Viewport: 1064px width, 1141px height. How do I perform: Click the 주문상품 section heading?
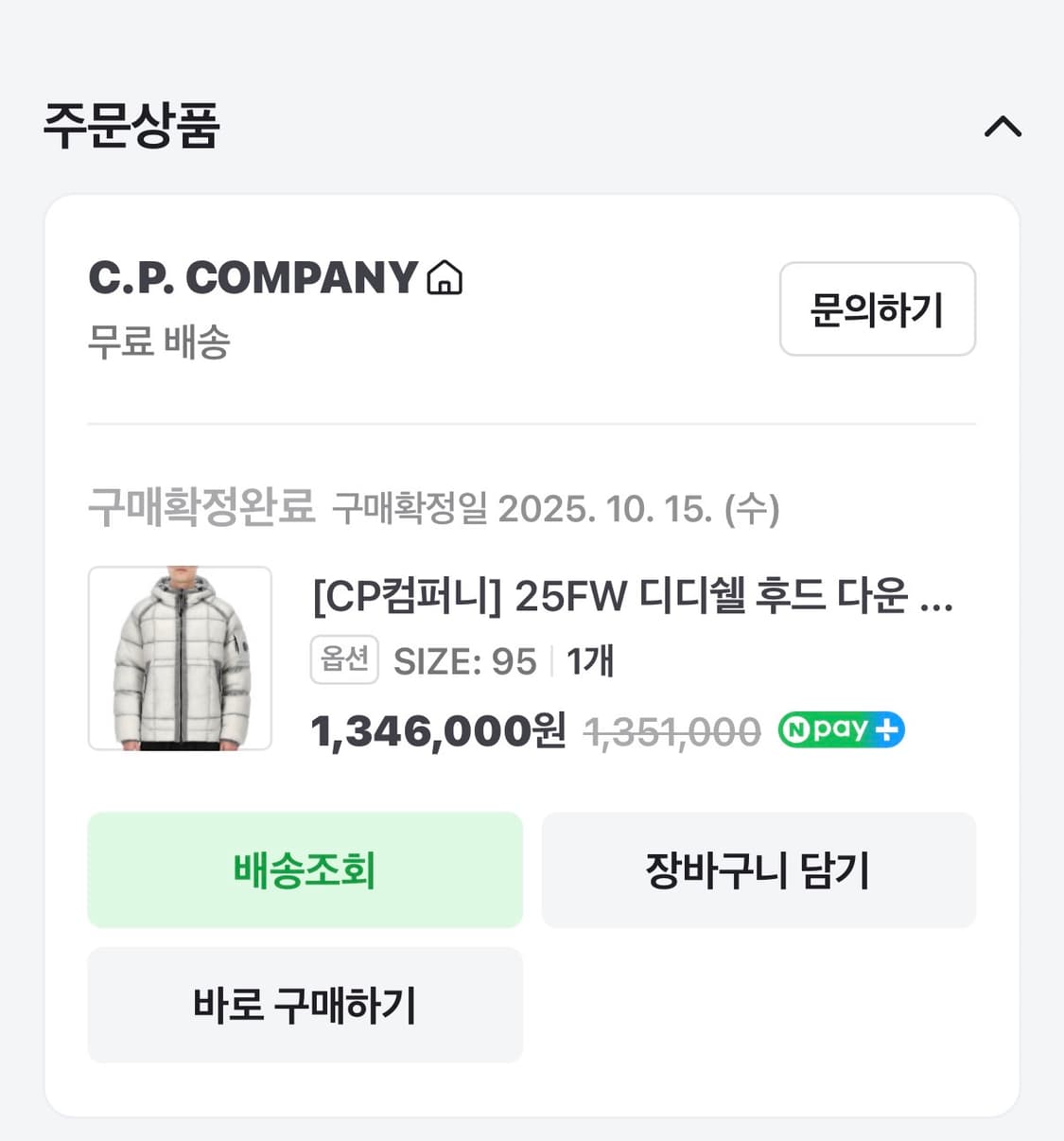[x=131, y=128]
